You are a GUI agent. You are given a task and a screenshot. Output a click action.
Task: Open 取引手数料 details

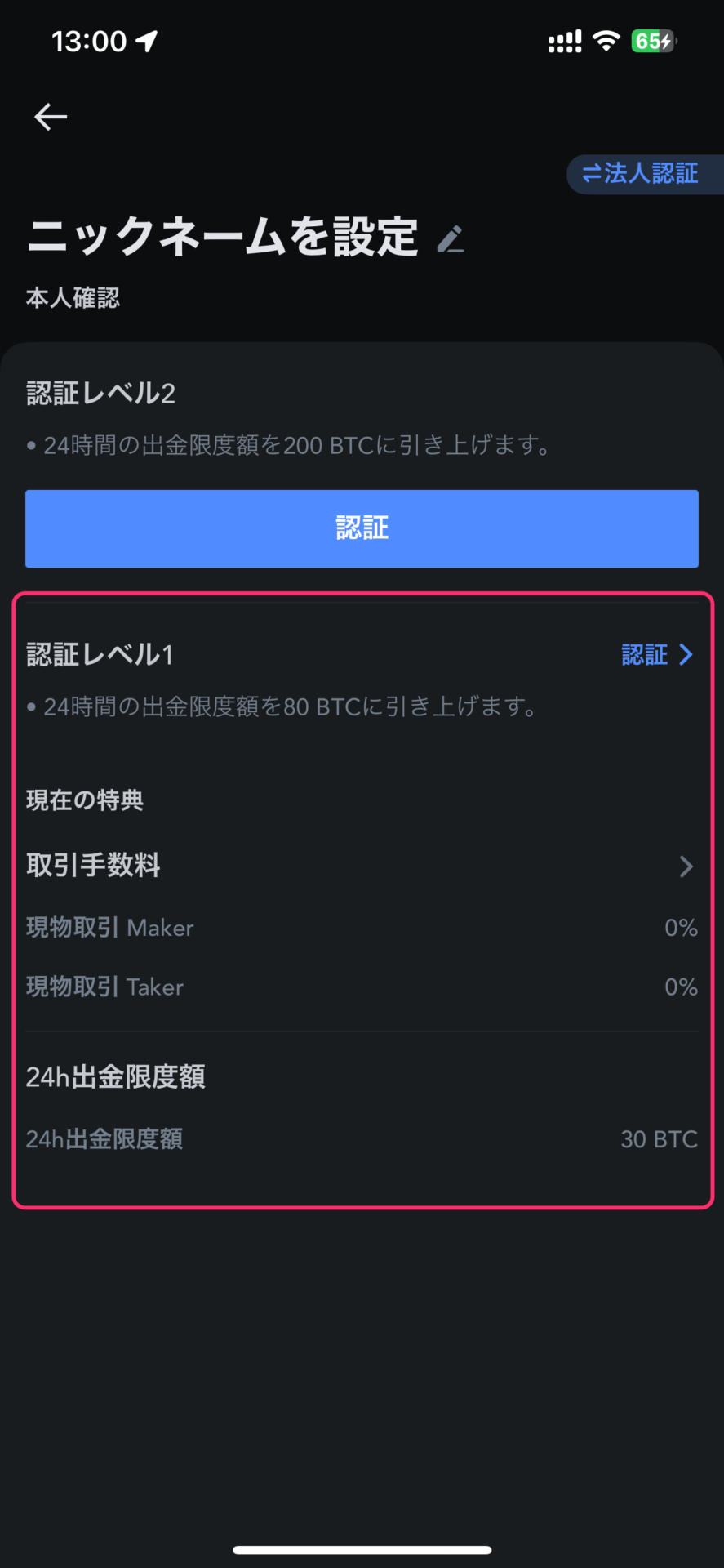tap(362, 865)
